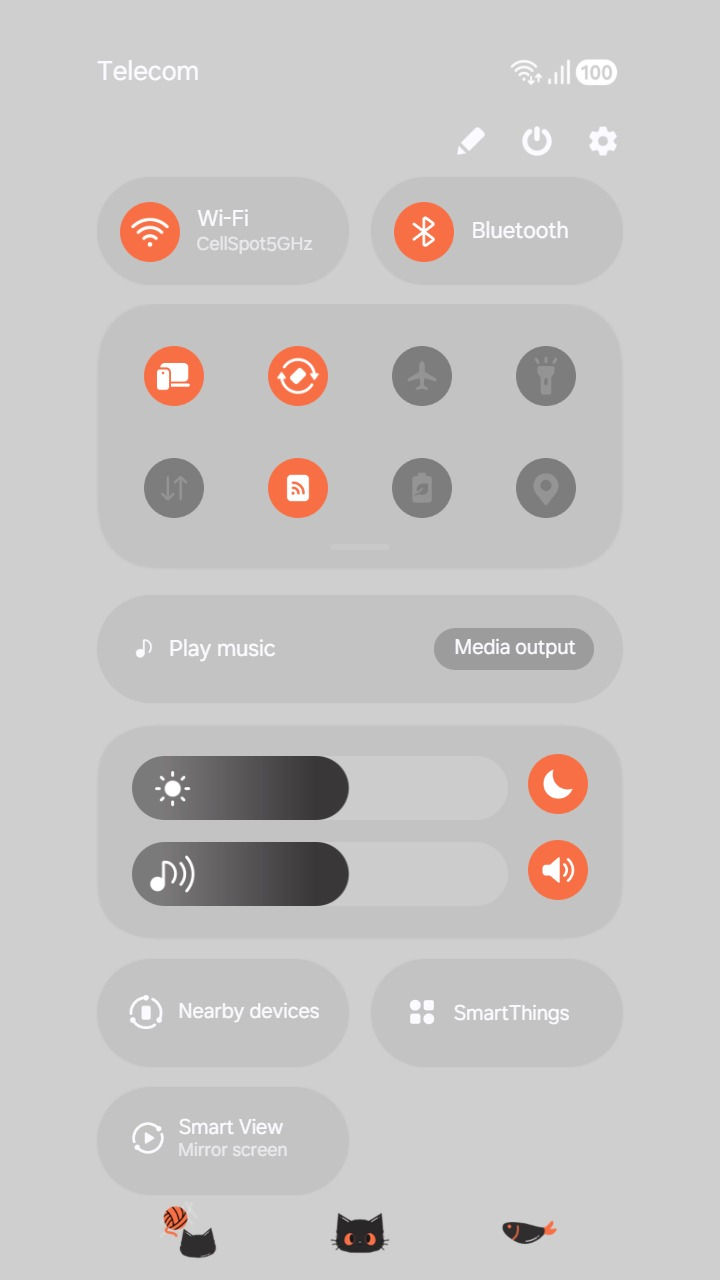720x1280 pixels.
Task: Open the power off menu
Action: 537,141
